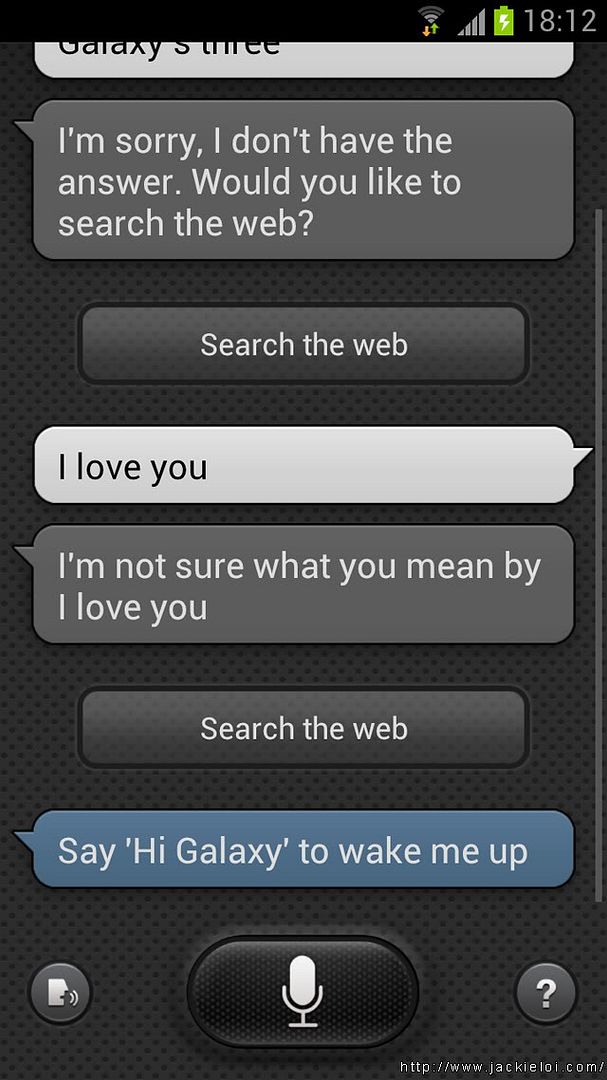
Task: Toggle the voice feedback speaker icon
Action: [x=60, y=993]
